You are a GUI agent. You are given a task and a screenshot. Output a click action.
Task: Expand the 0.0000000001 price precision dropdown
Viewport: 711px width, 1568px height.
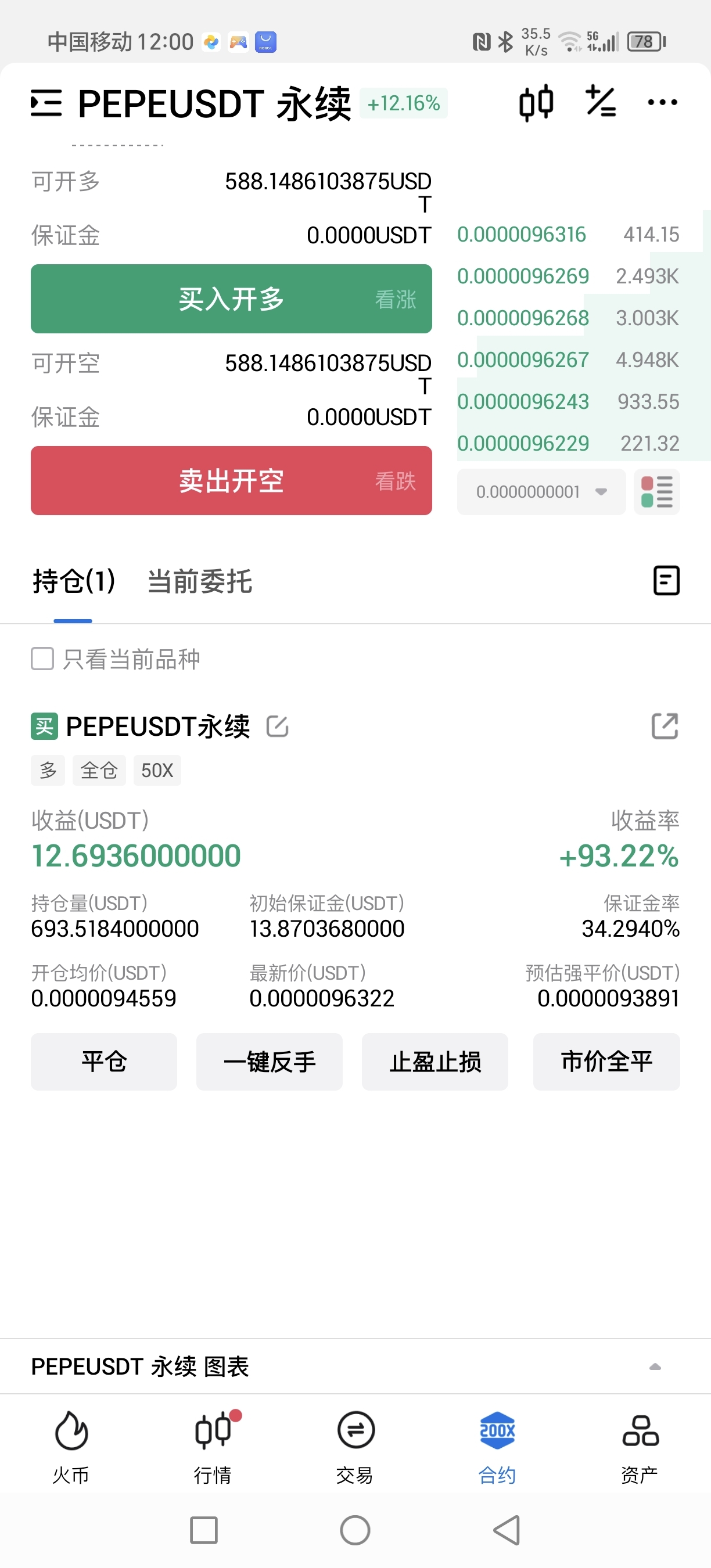tap(541, 492)
